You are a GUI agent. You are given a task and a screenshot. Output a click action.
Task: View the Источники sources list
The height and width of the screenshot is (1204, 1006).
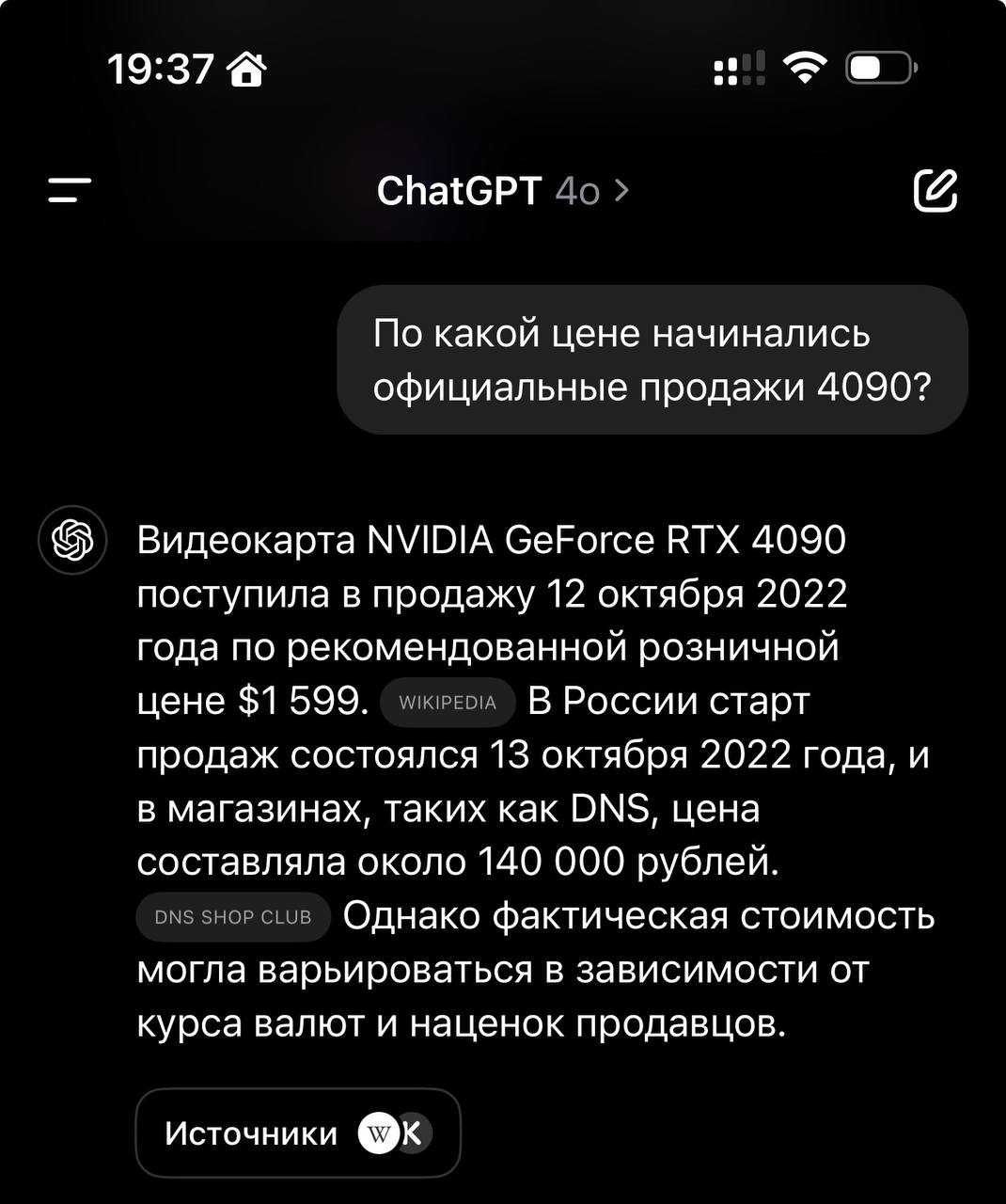point(297,1133)
